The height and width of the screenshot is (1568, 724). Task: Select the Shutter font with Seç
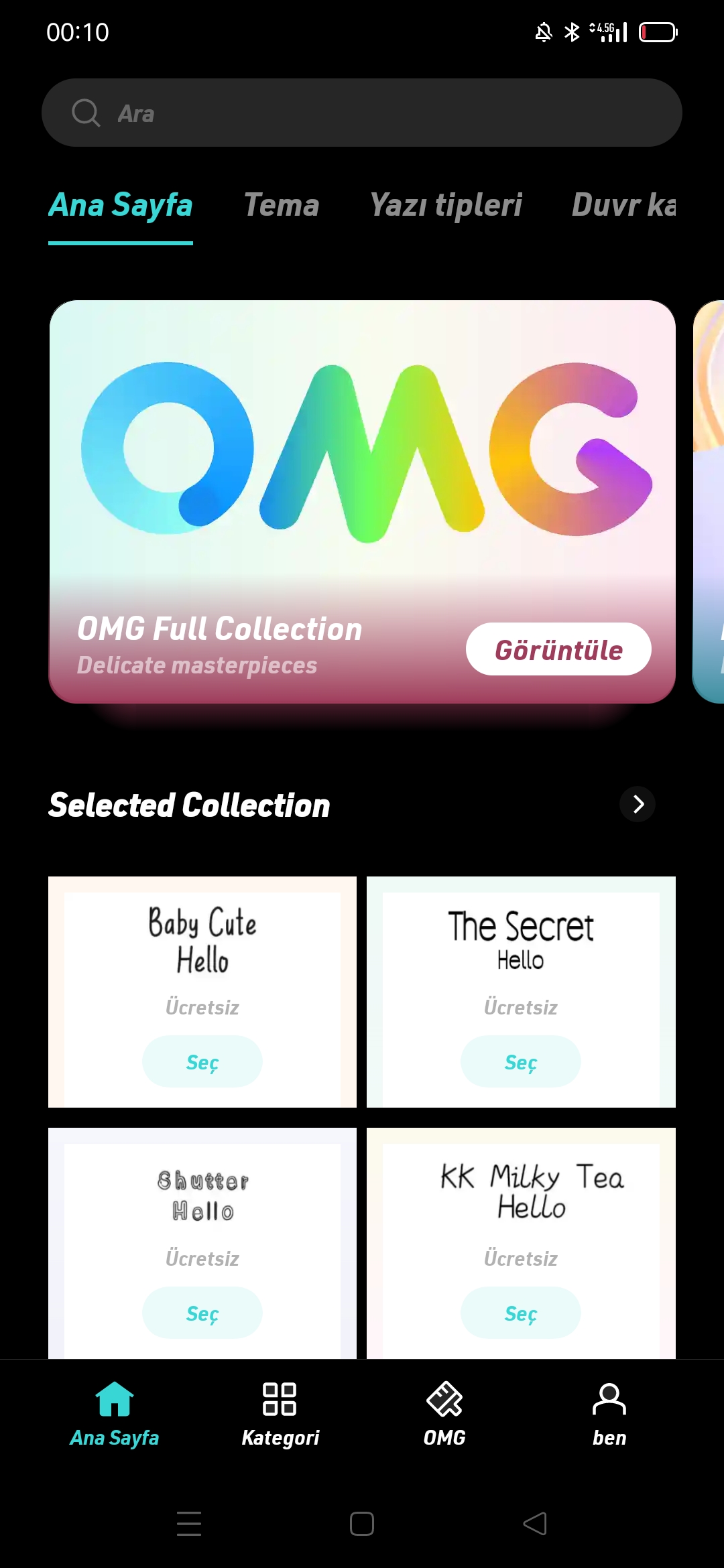pyautogui.click(x=202, y=1313)
